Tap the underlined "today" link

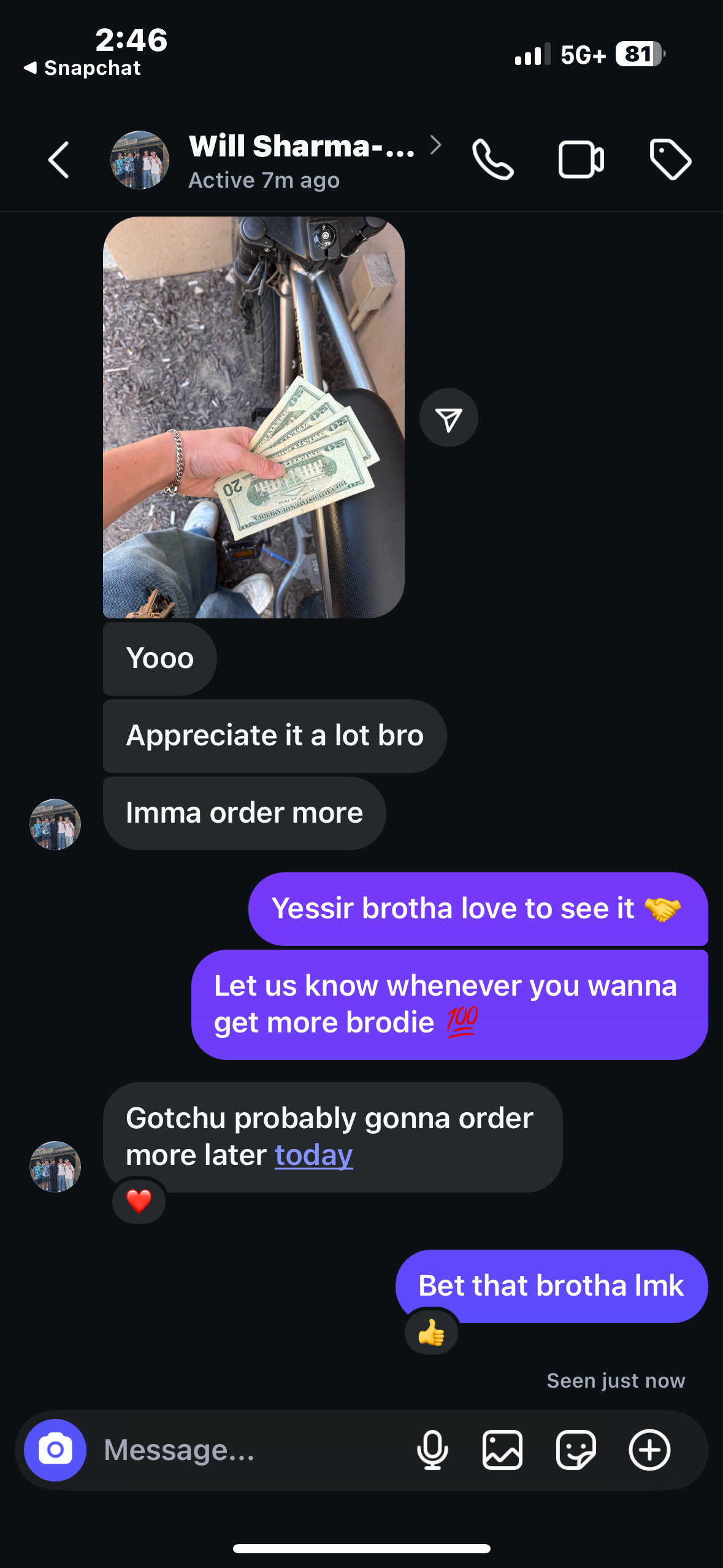point(313,1156)
